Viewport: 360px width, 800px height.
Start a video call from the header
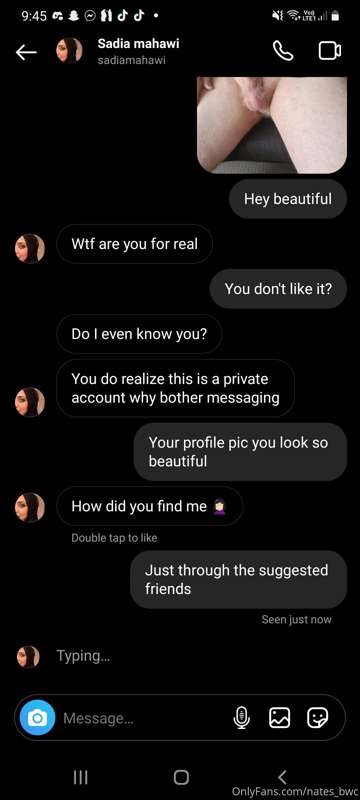[x=330, y=51]
